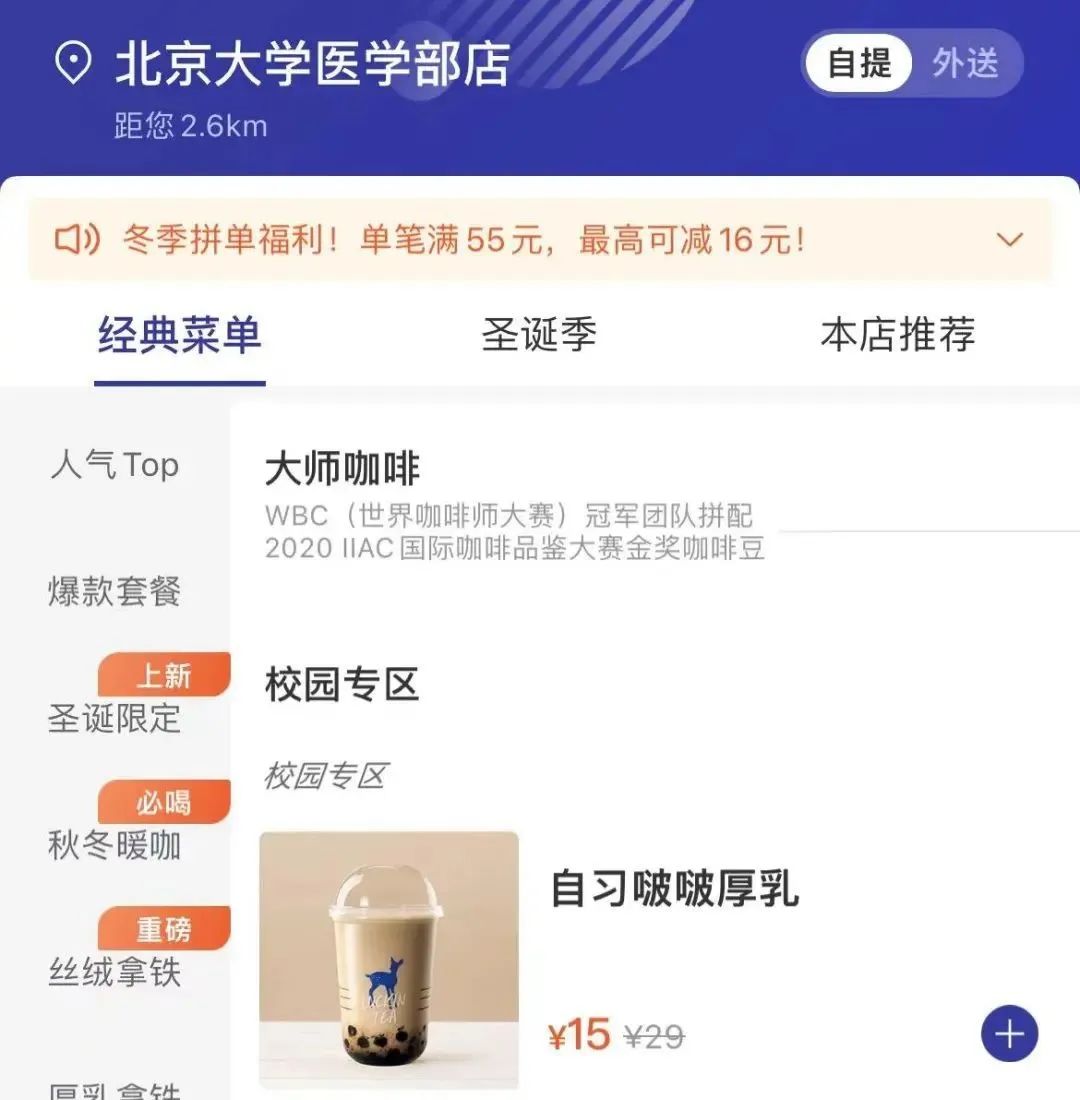Switch to 本店推荐 tab

(x=898, y=334)
